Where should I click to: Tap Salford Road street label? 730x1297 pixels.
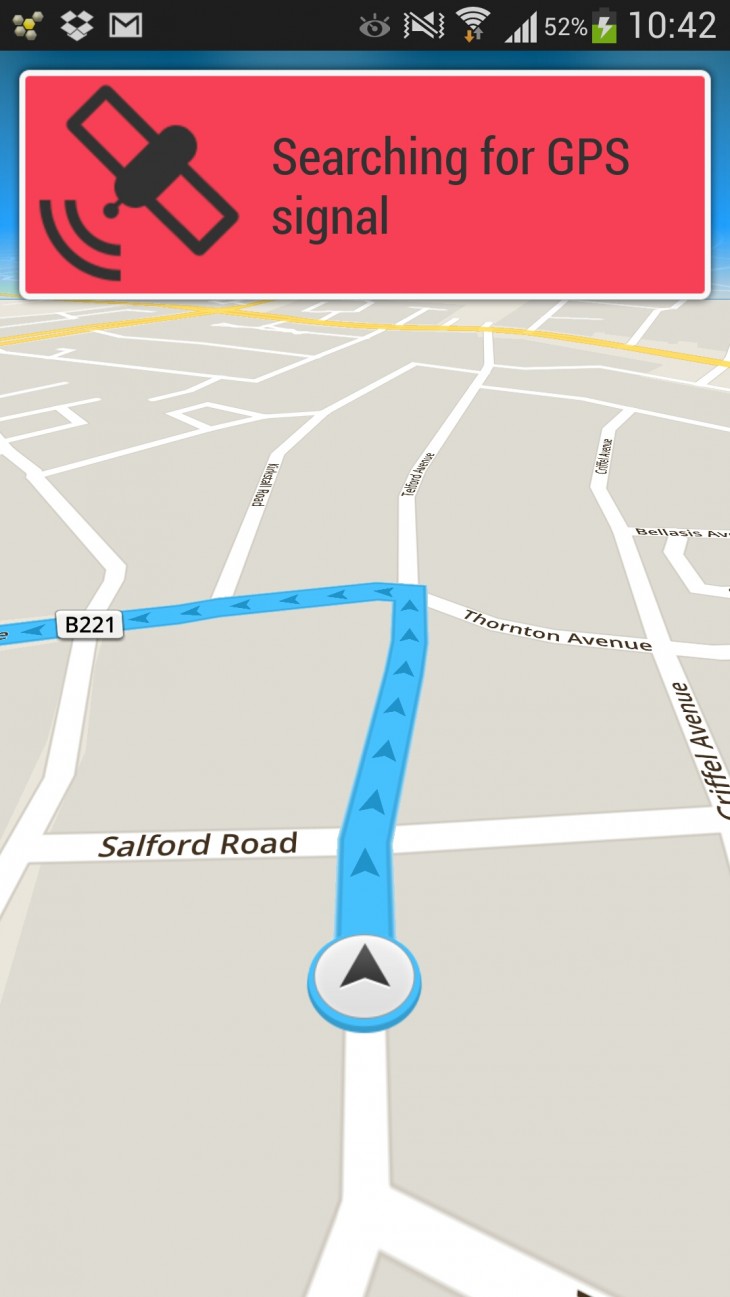(197, 843)
